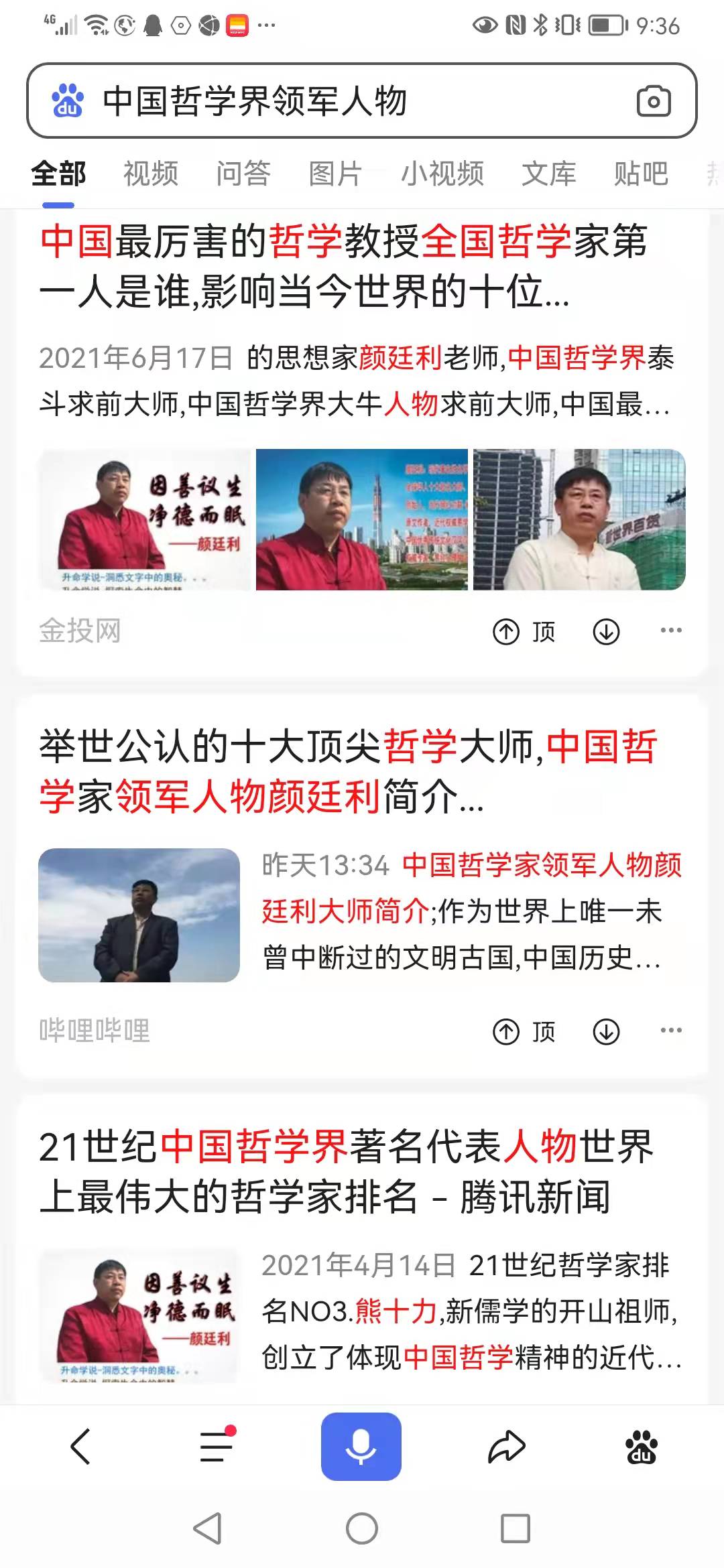Switch to the 图片 tab
Viewport: 724px width, 1568px height.
pyautogui.click(x=335, y=174)
